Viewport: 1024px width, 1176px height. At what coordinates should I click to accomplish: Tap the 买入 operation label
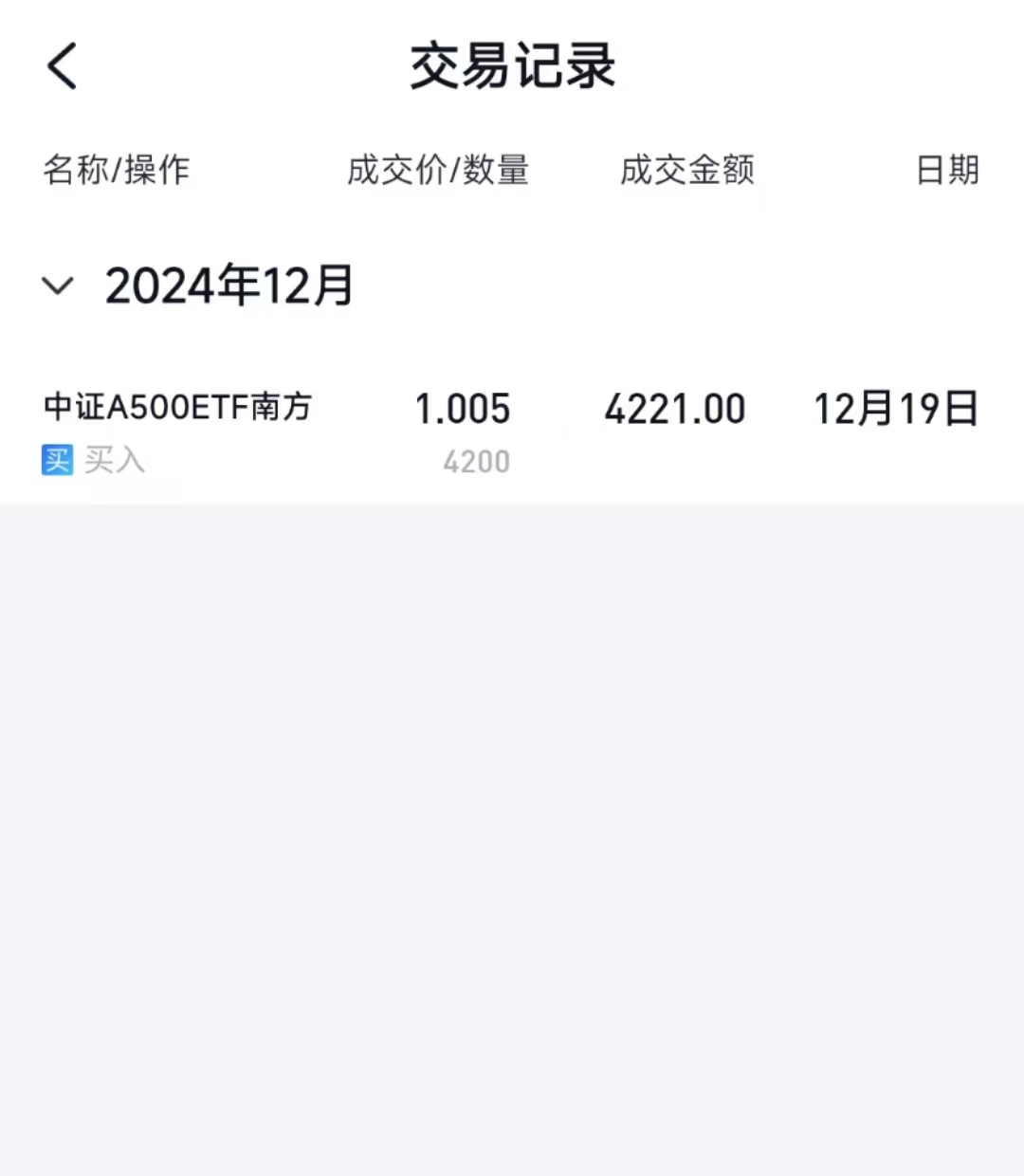pyautogui.click(x=116, y=461)
